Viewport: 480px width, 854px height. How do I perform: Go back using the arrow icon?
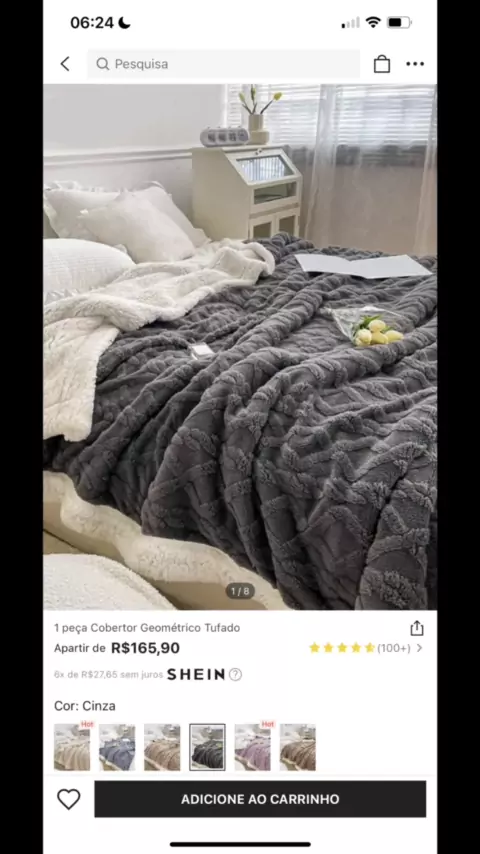point(65,64)
